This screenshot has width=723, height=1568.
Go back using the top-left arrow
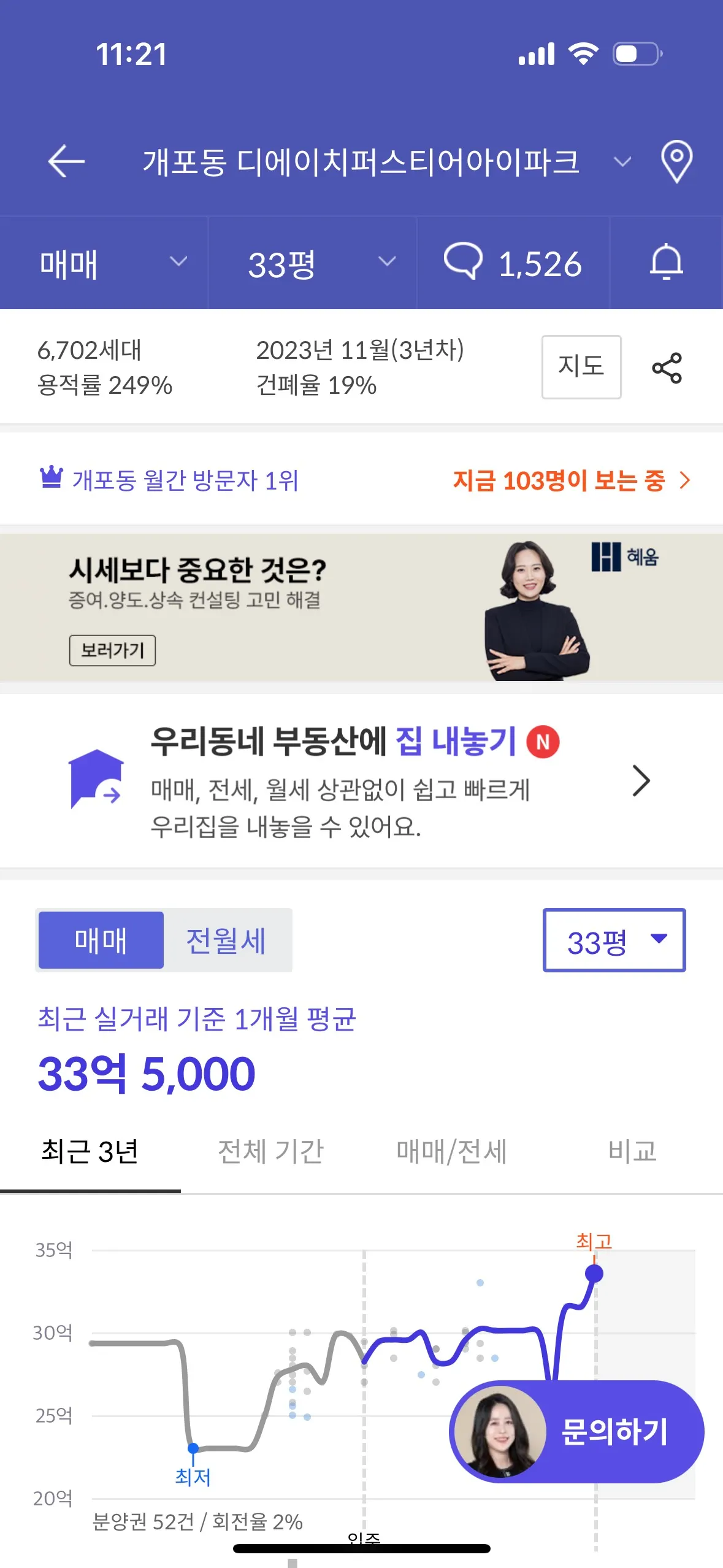[x=66, y=161]
